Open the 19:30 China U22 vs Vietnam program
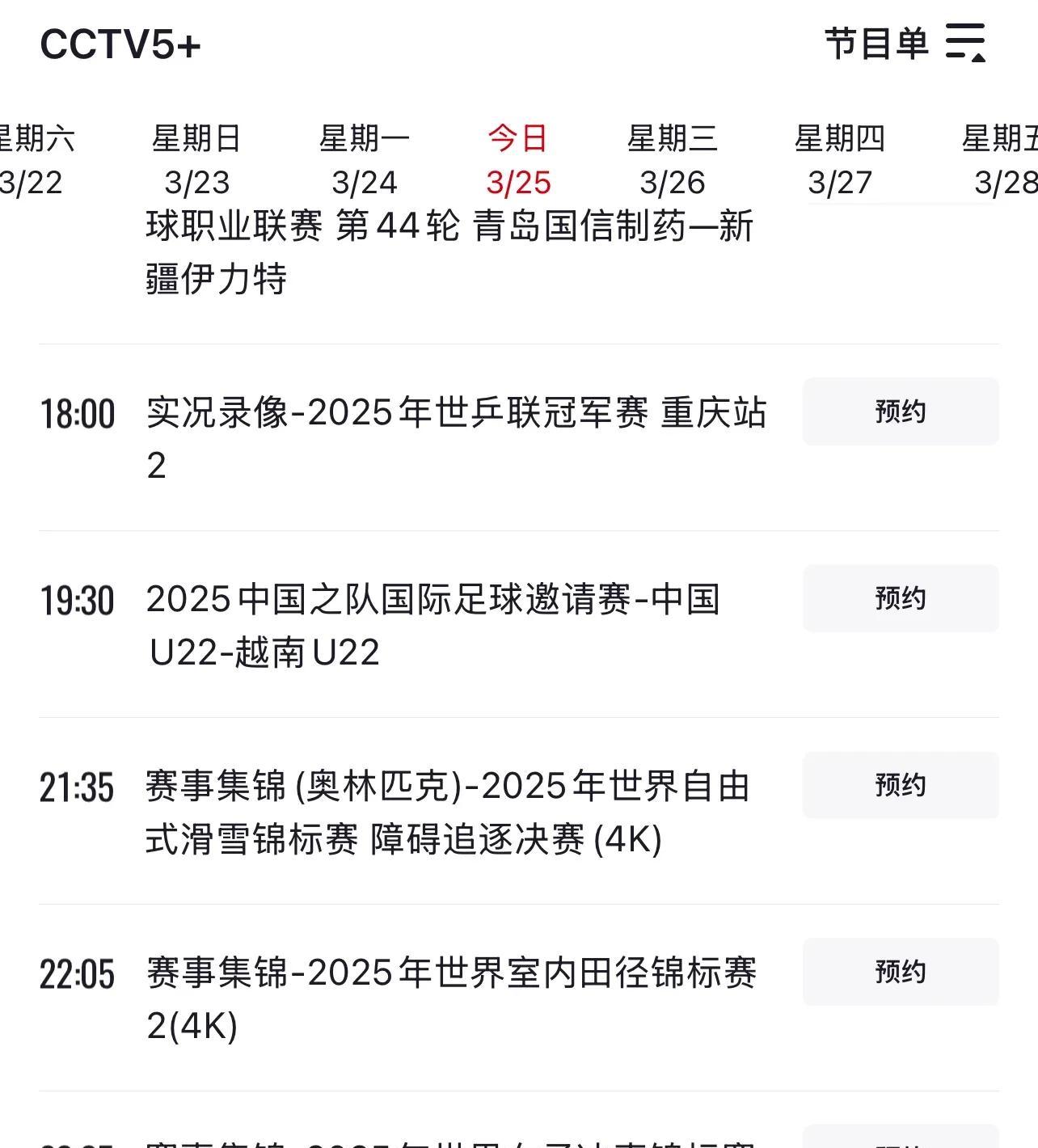The height and width of the screenshot is (1148, 1038). (x=437, y=624)
